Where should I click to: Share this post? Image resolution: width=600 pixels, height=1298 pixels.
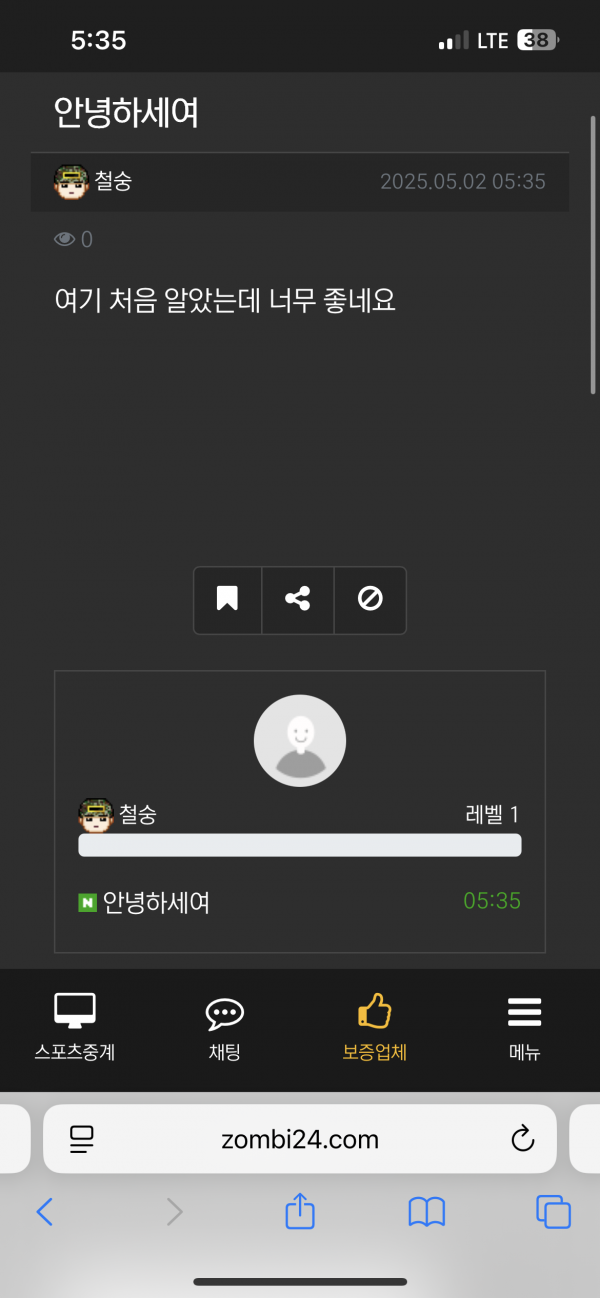point(298,600)
